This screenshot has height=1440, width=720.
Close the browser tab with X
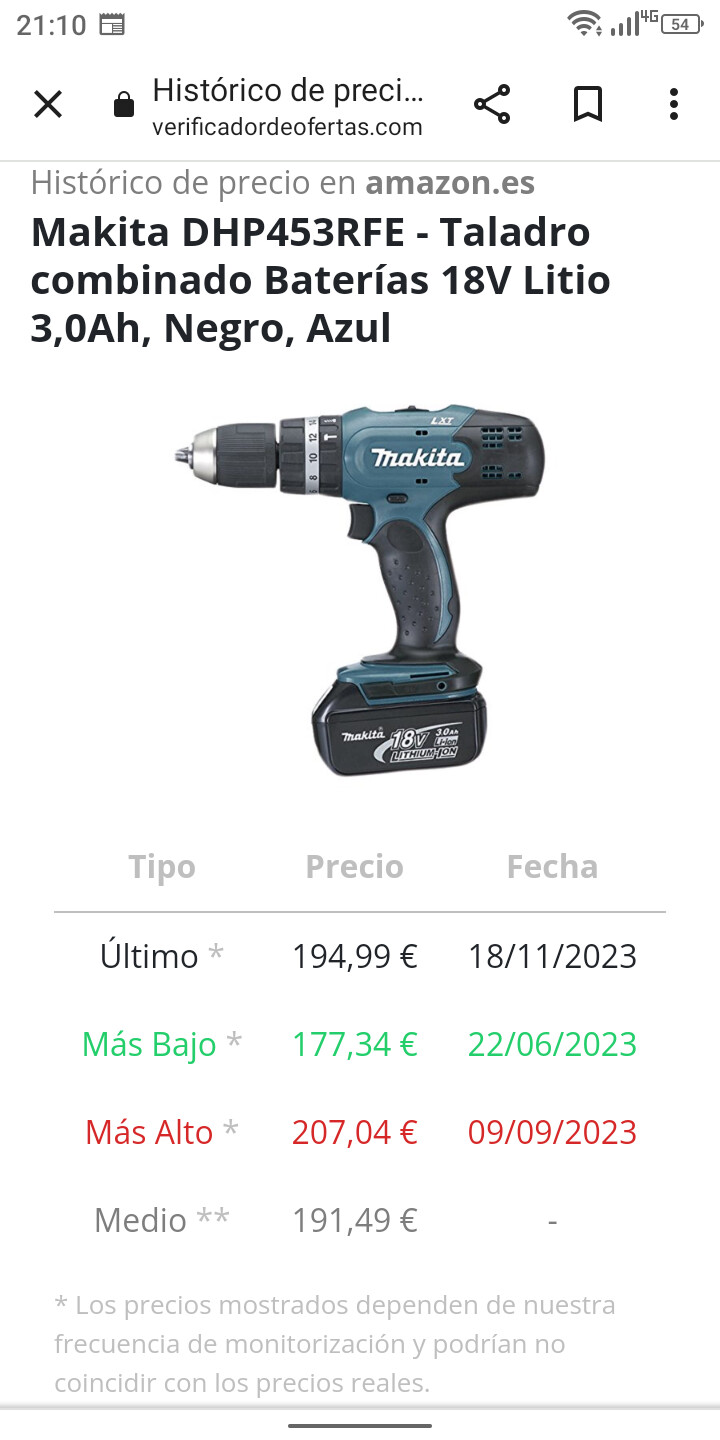click(x=48, y=104)
